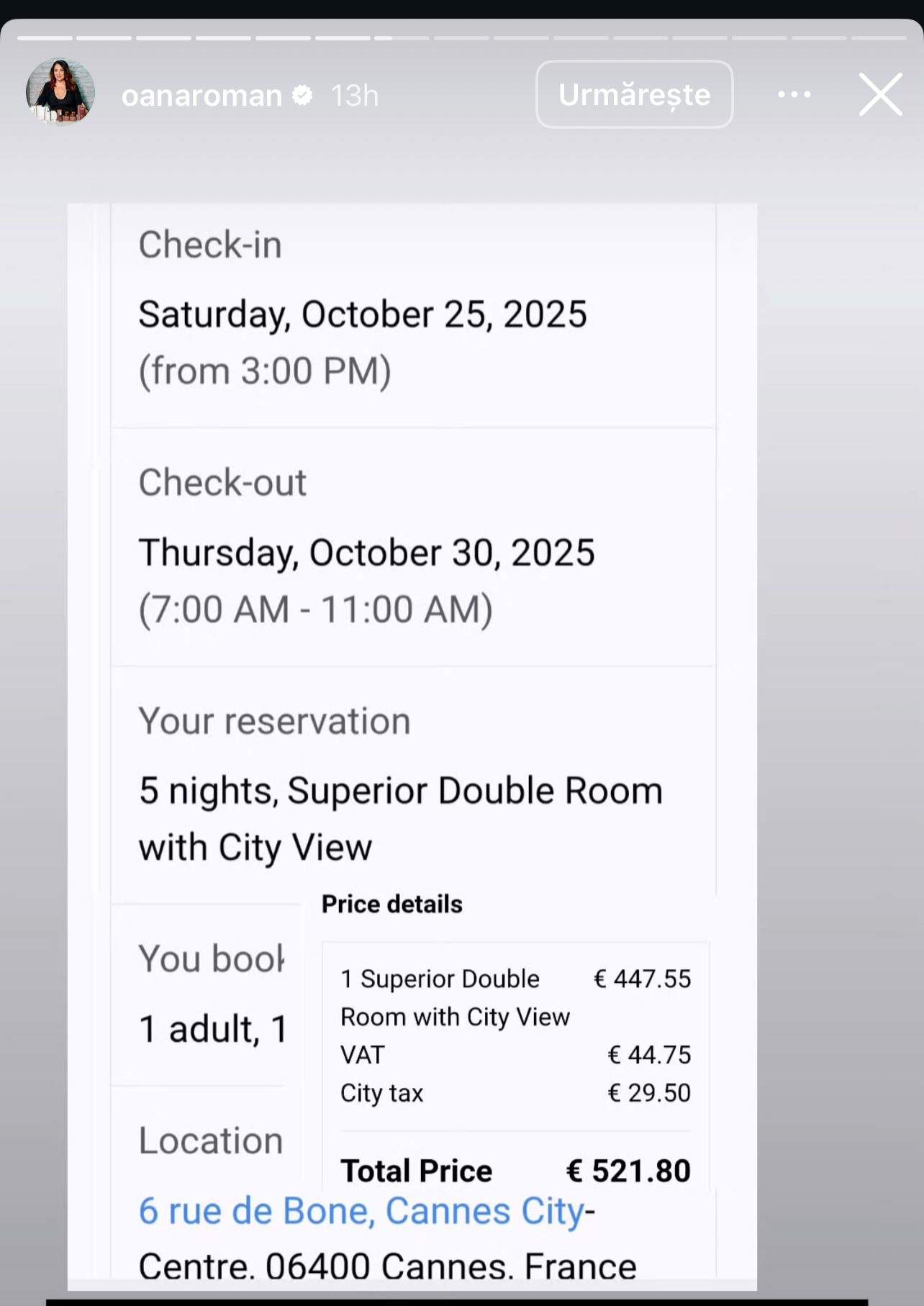Viewport: 924px width, 1306px height.
Task: Open the oanaroman username link
Action: click(201, 95)
